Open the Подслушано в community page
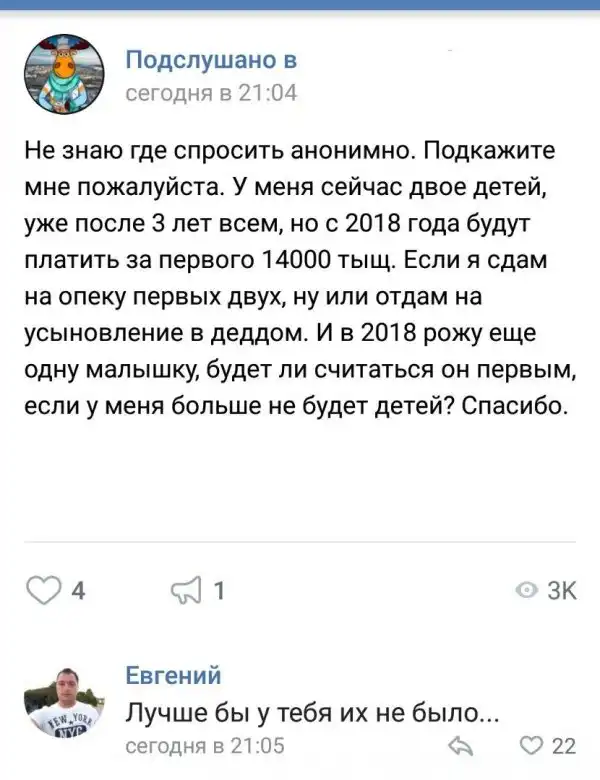The height and width of the screenshot is (780, 600). click(211, 61)
